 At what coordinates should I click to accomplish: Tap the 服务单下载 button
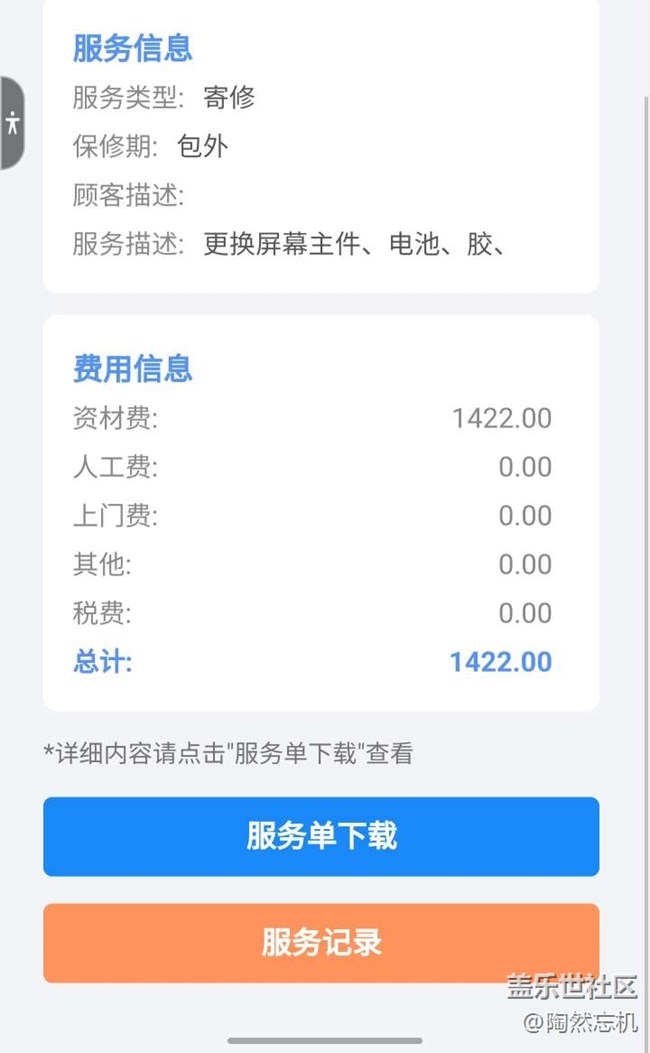[x=321, y=836]
